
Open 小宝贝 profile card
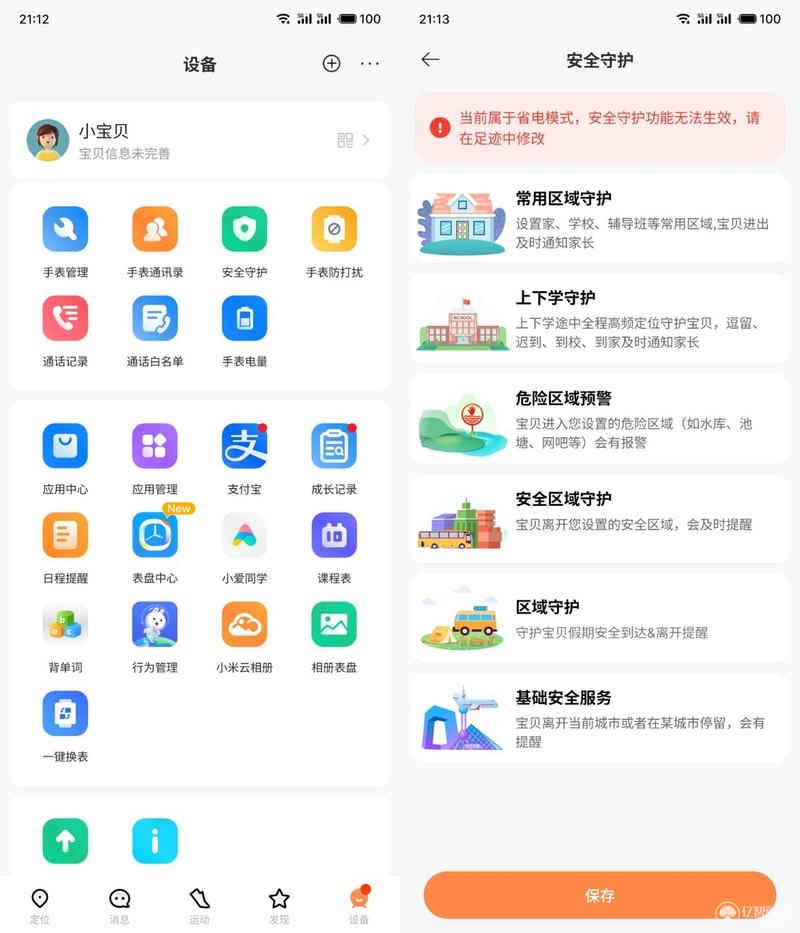200,140
